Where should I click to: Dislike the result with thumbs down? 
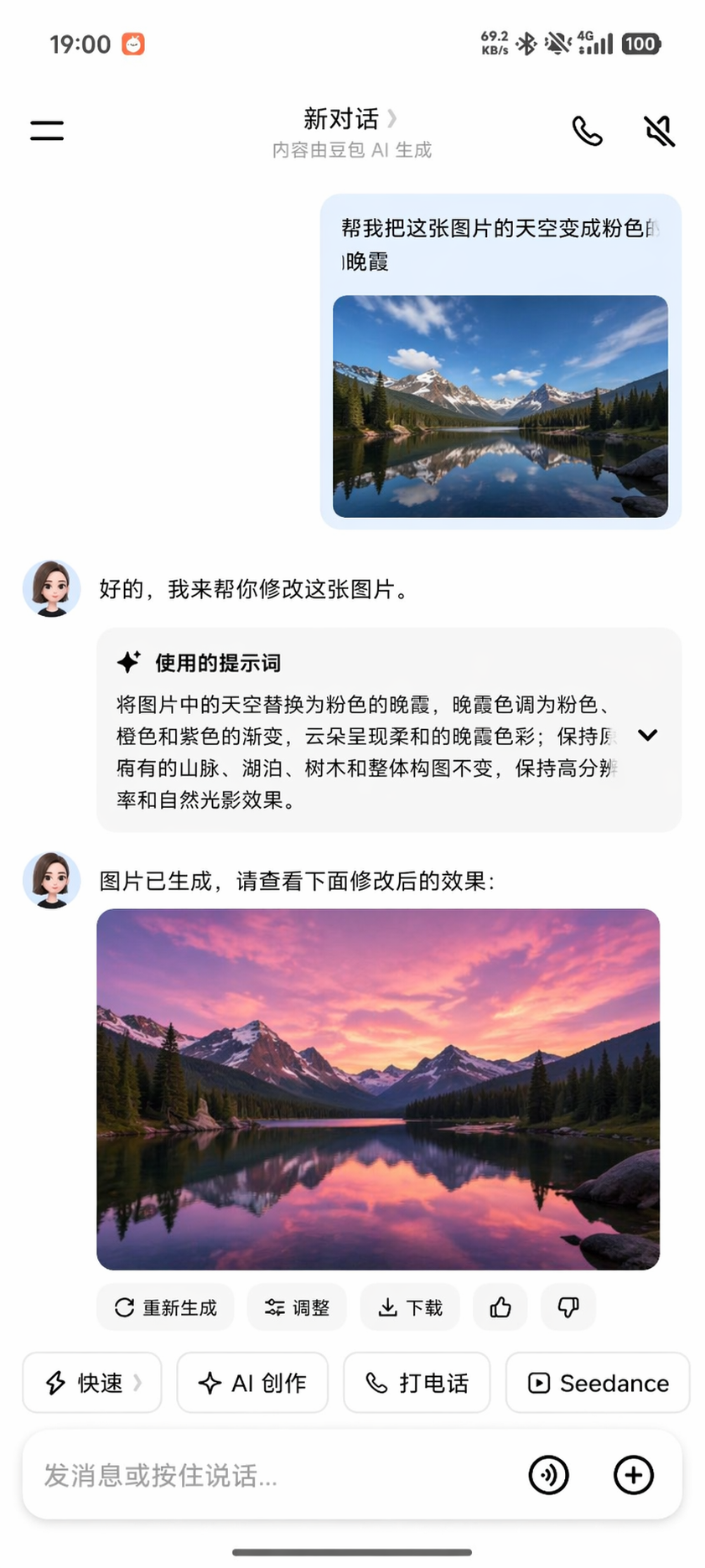click(568, 1307)
